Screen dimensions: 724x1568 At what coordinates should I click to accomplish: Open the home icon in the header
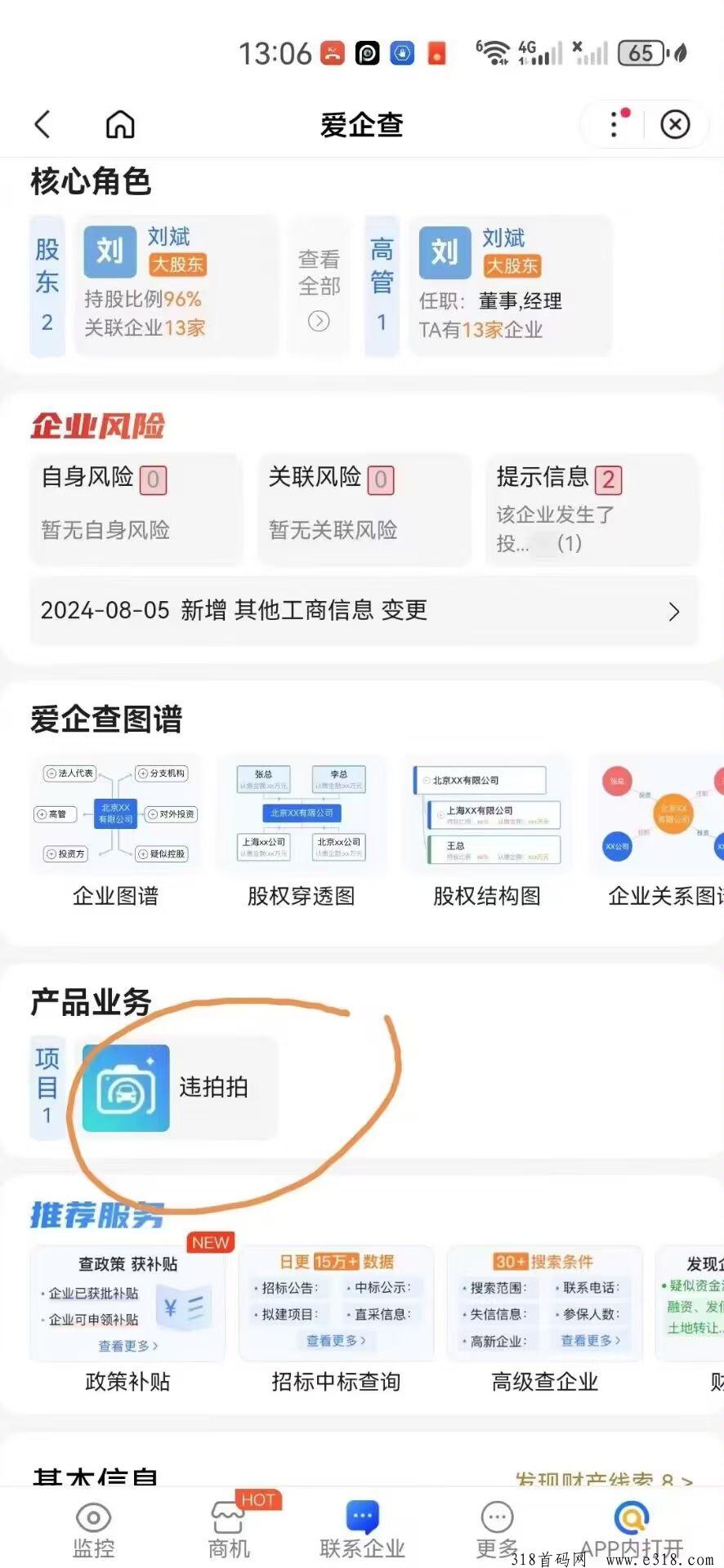click(120, 124)
